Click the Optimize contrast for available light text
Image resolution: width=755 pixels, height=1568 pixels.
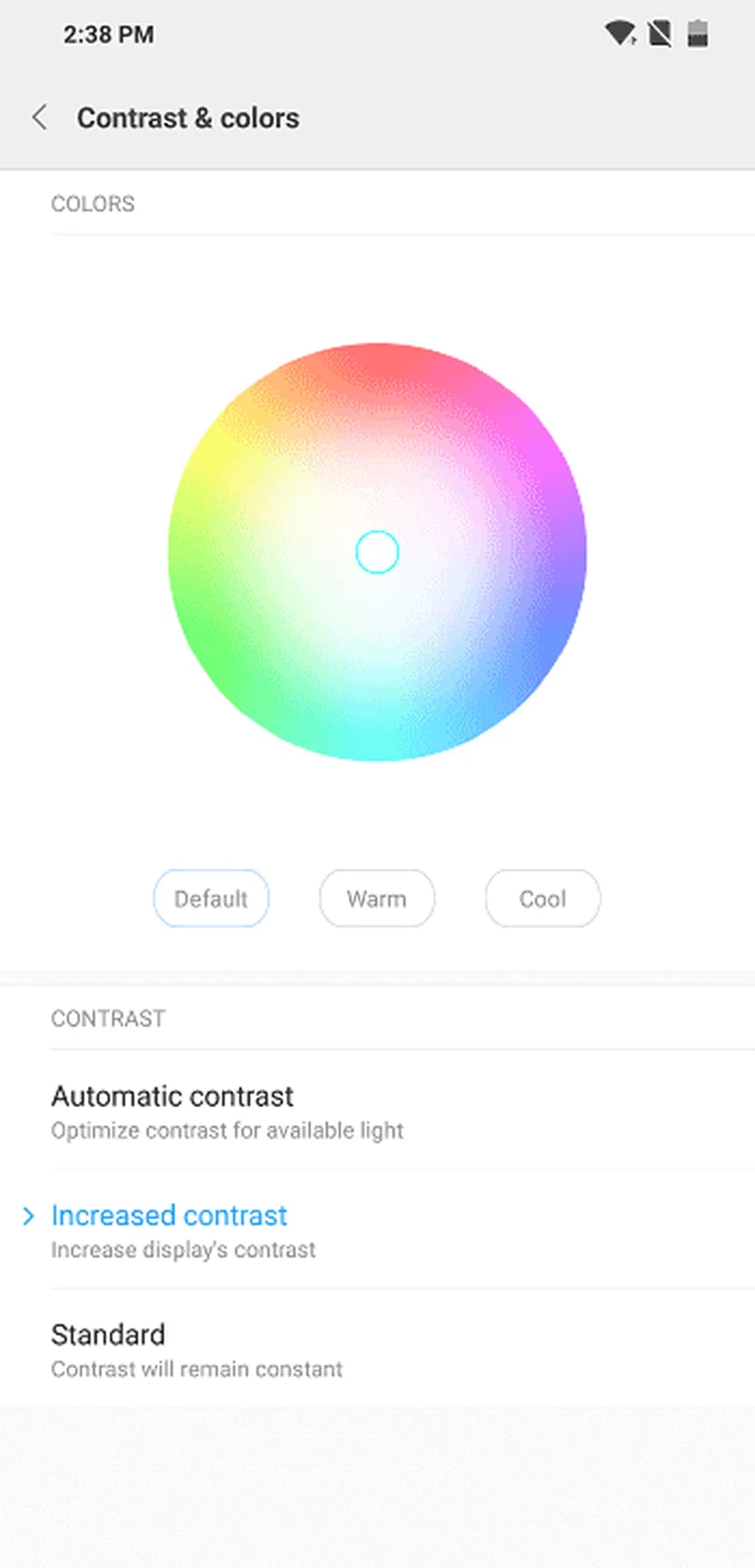226,1130
